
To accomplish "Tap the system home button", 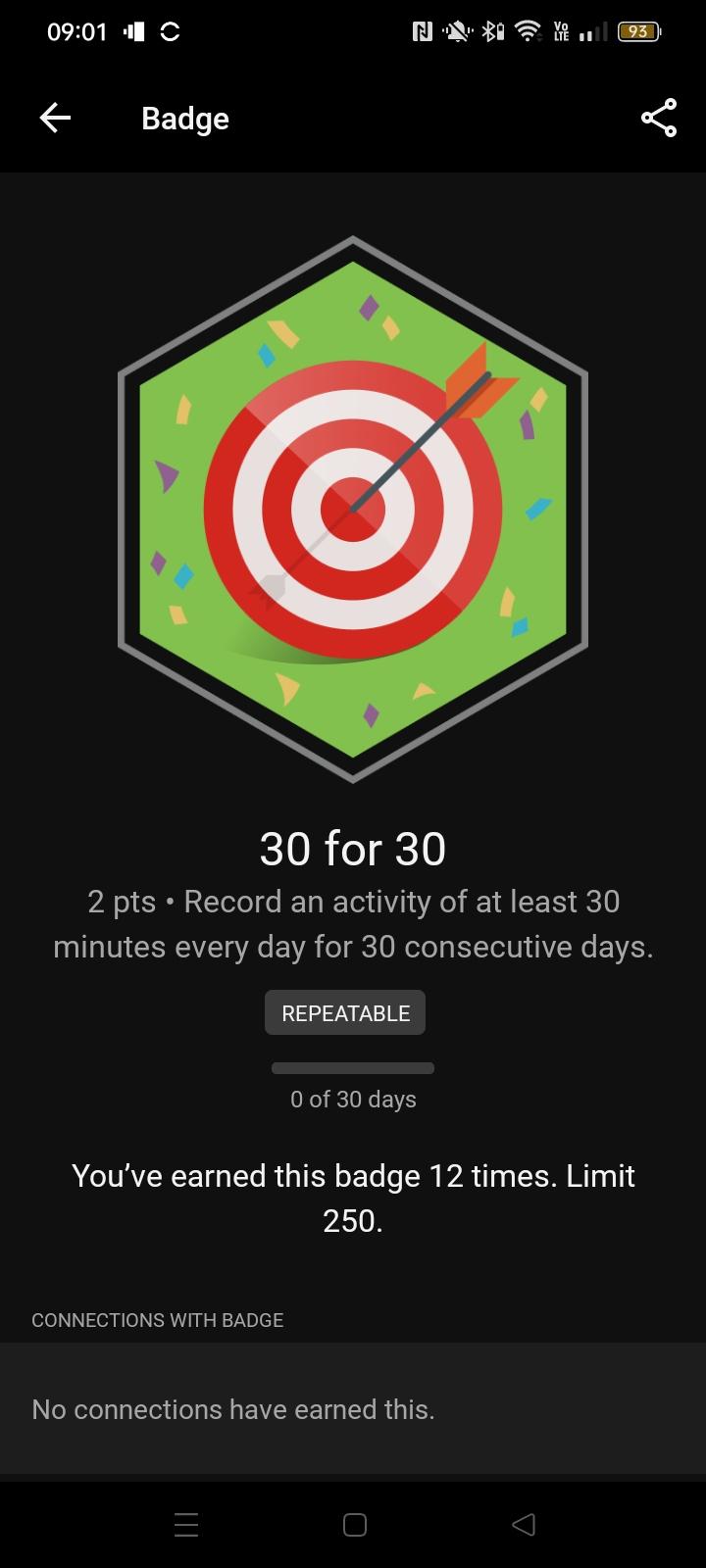I will [x=354, y=1525].
